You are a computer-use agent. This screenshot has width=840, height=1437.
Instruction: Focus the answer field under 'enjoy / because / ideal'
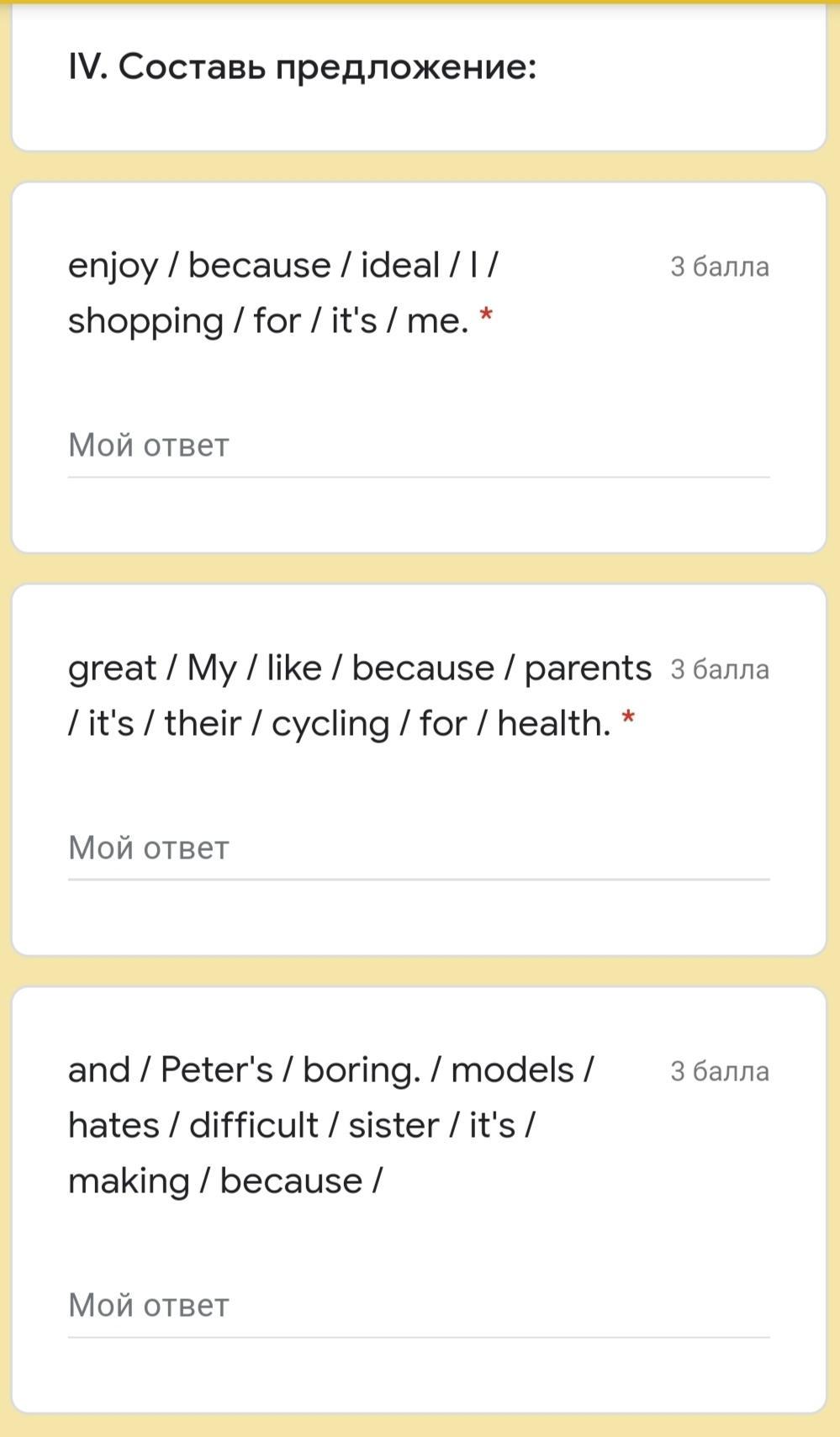click(419, 446)
